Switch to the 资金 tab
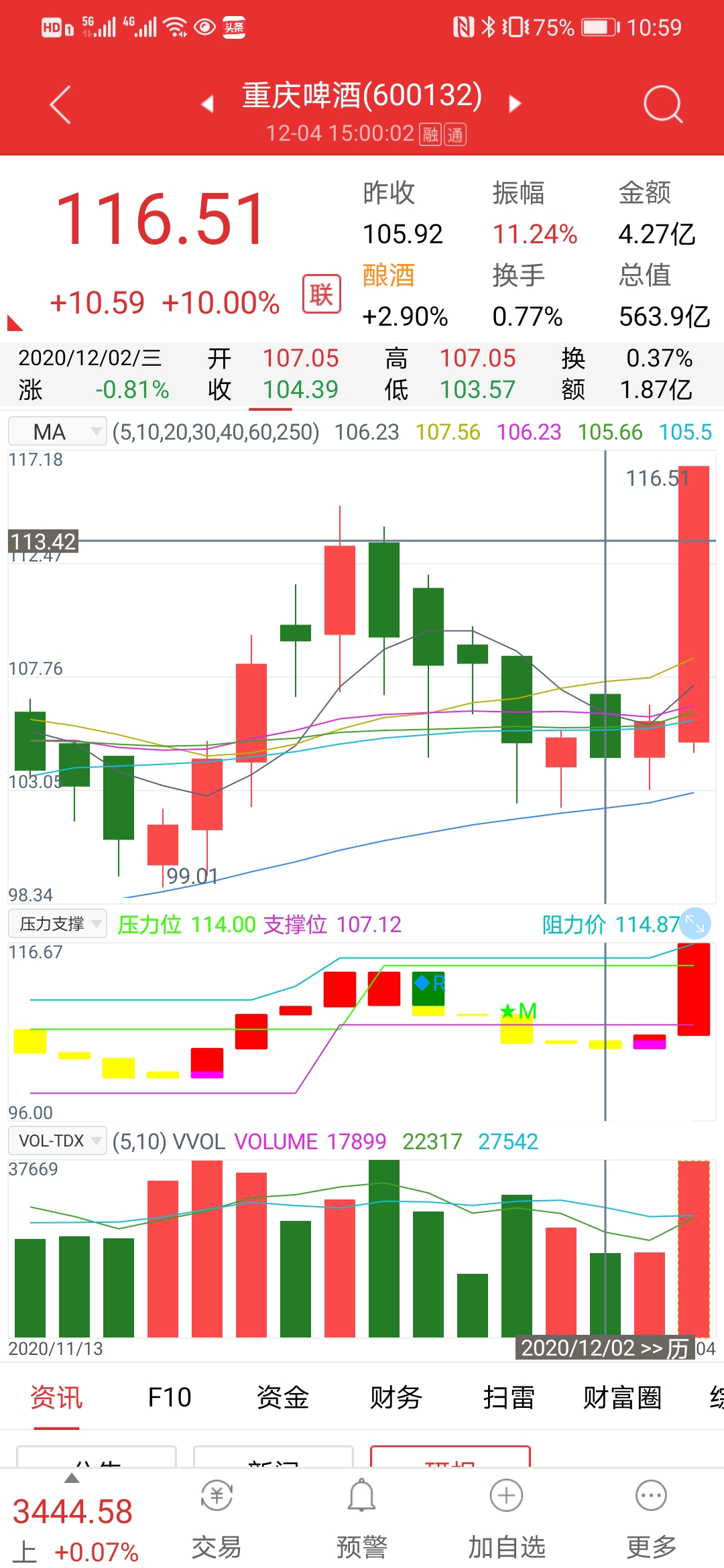Viewport: 724px width, 1568px height. 282,1398
